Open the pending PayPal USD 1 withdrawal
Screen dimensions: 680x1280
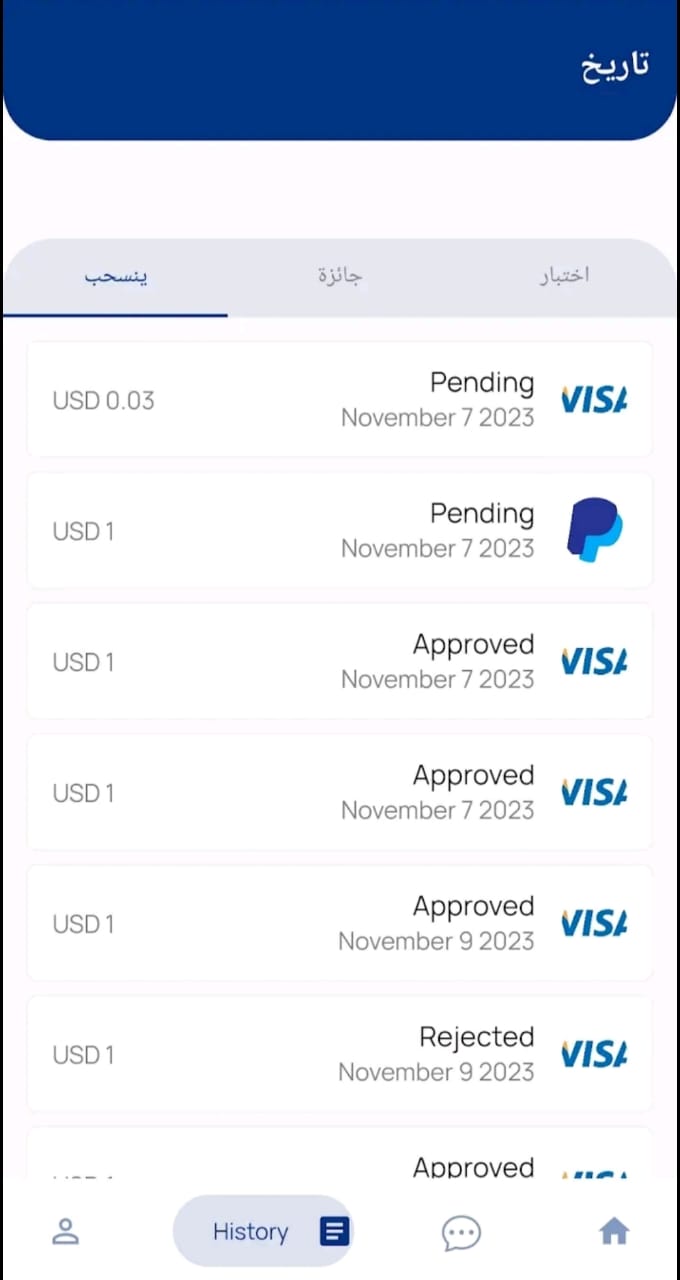click(x=339, y=531)
